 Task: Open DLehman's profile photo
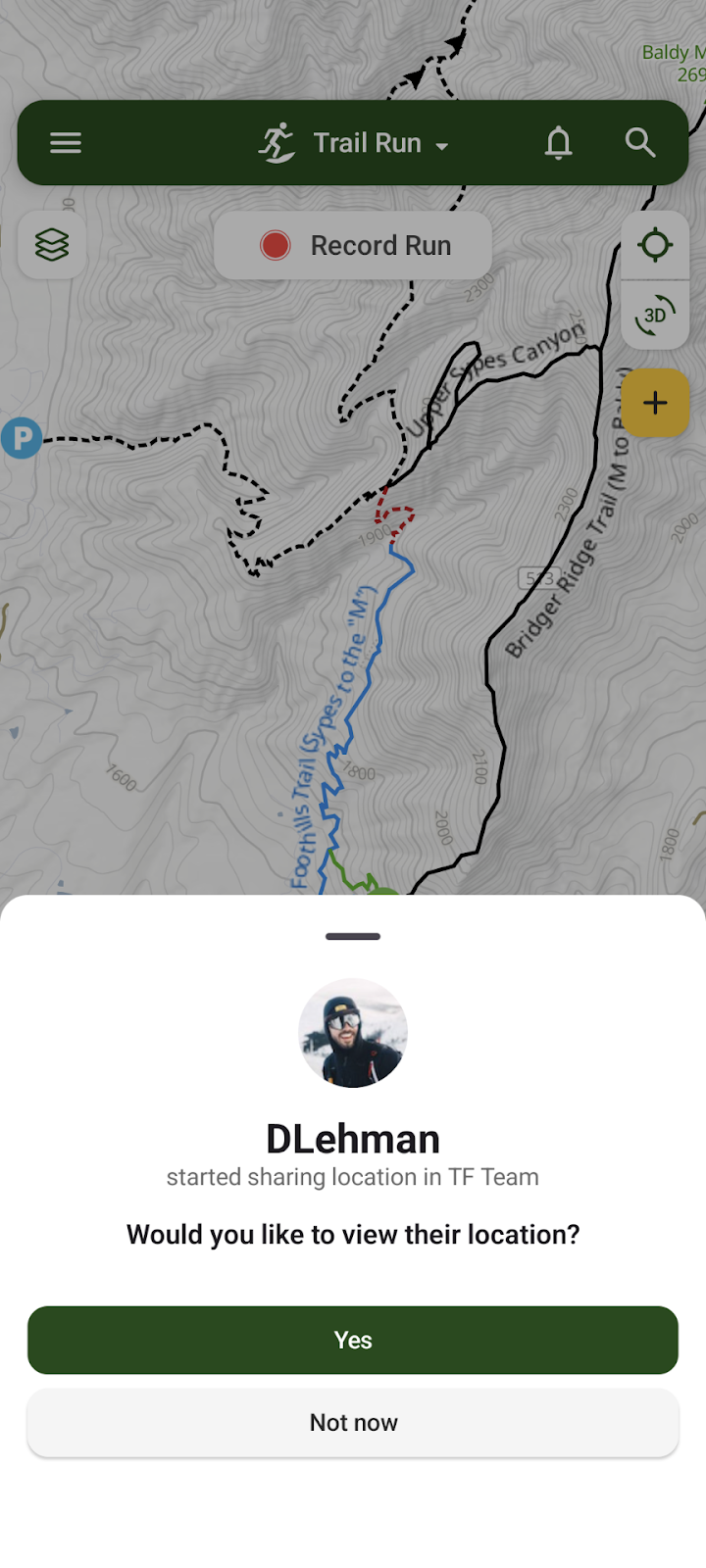tap(353, 1033)
